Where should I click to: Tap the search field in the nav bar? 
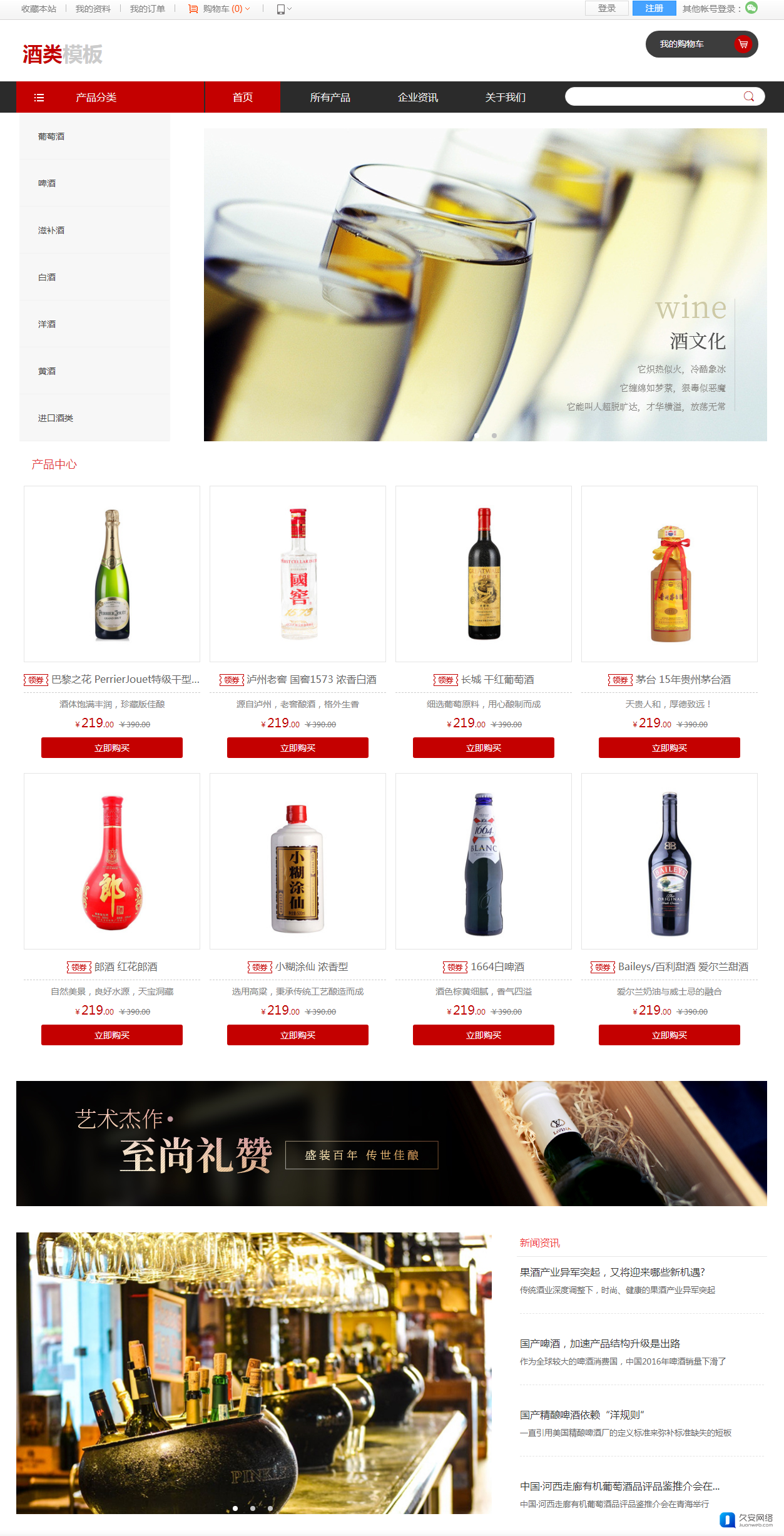(x=651, y=96)
